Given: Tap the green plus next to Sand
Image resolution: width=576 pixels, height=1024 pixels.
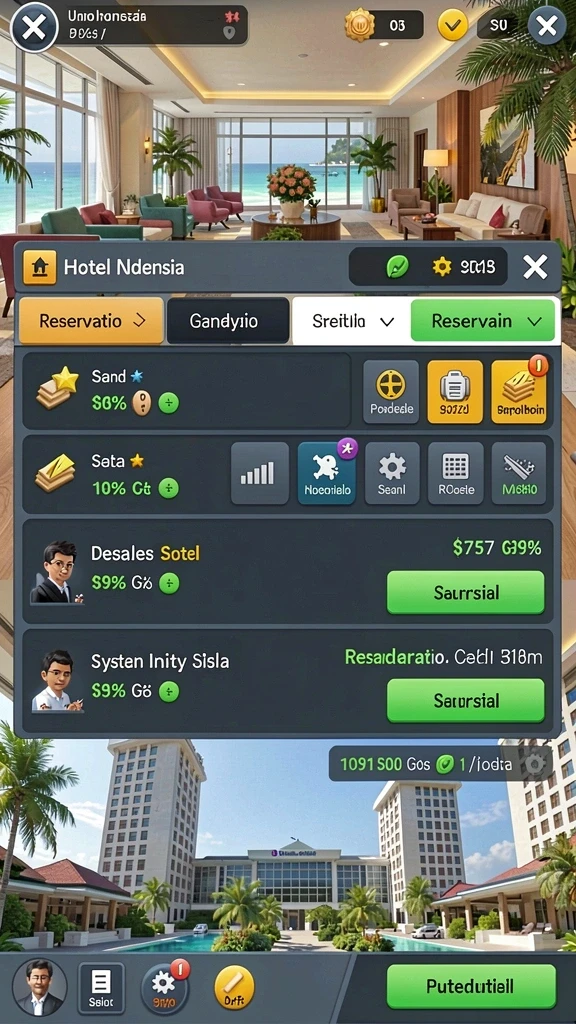Looking at the screenshot, I should pos(168,404).
